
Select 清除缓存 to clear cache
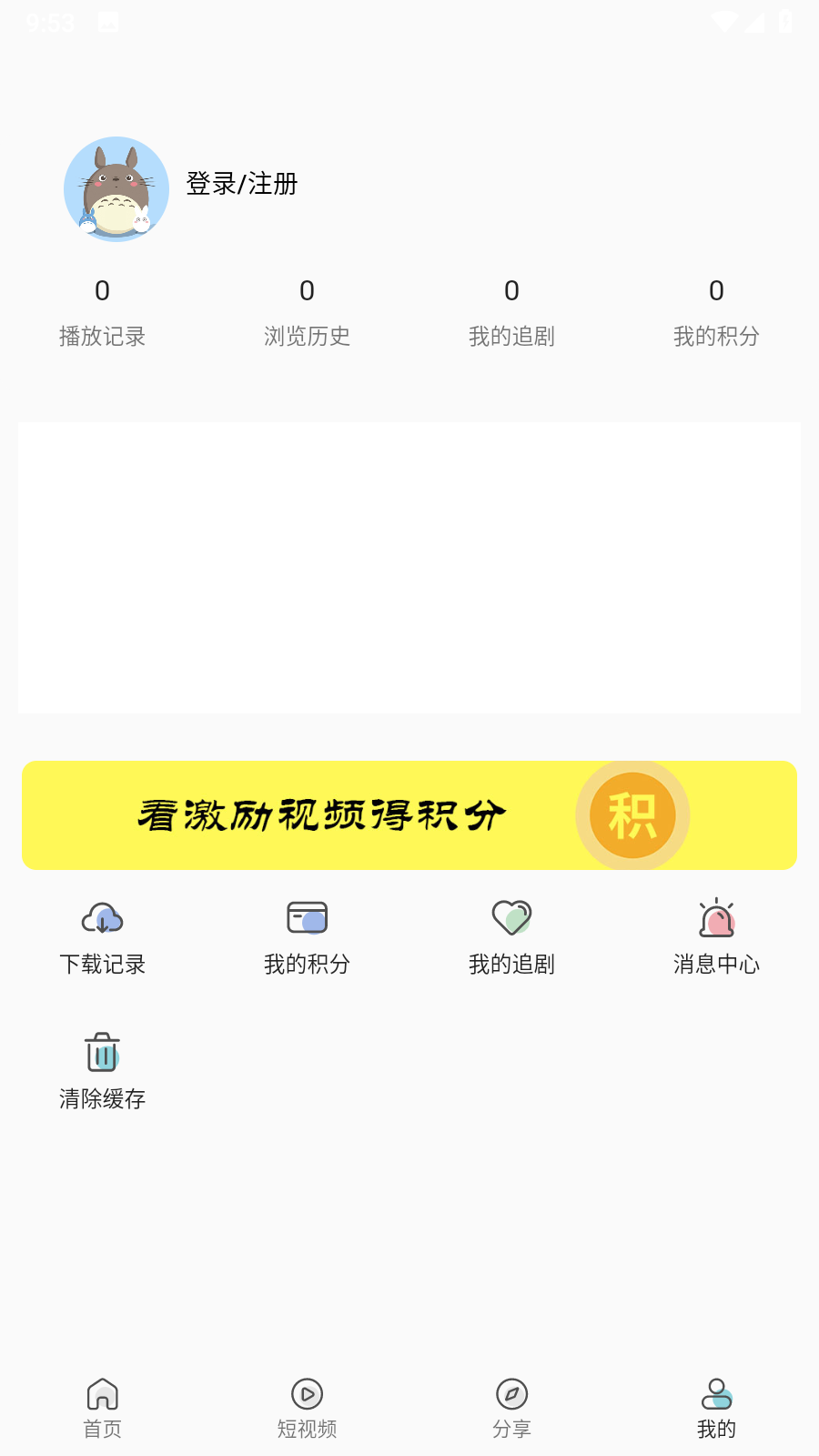tap(102, 1072)
